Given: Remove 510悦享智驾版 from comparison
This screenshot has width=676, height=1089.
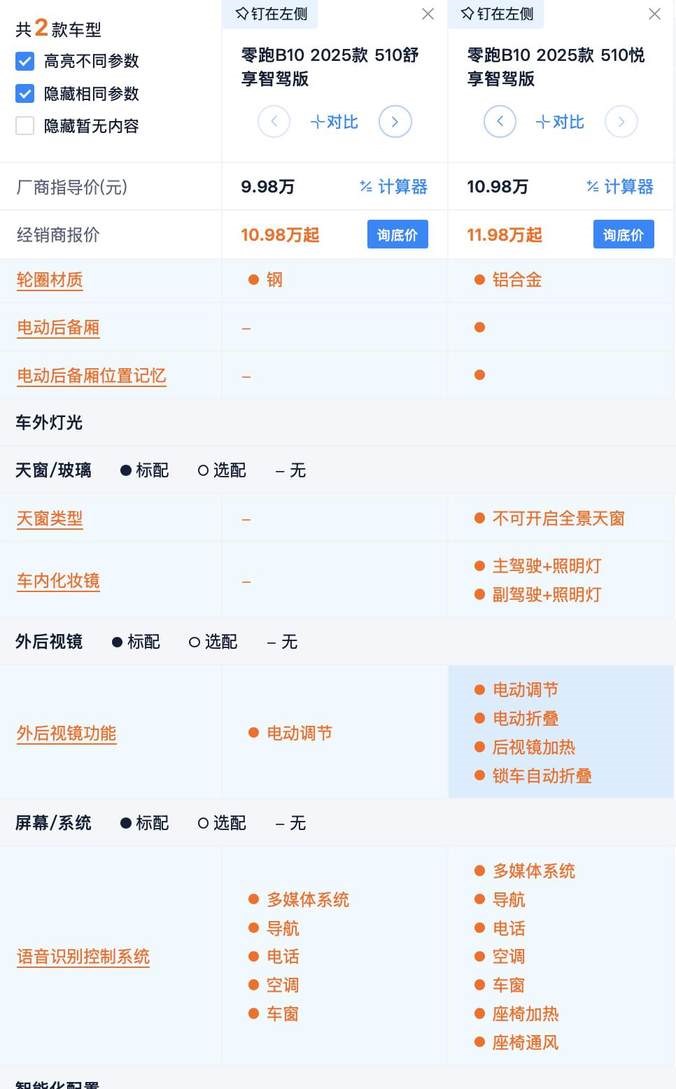Looking at the screenshot, I should point(654,14).
